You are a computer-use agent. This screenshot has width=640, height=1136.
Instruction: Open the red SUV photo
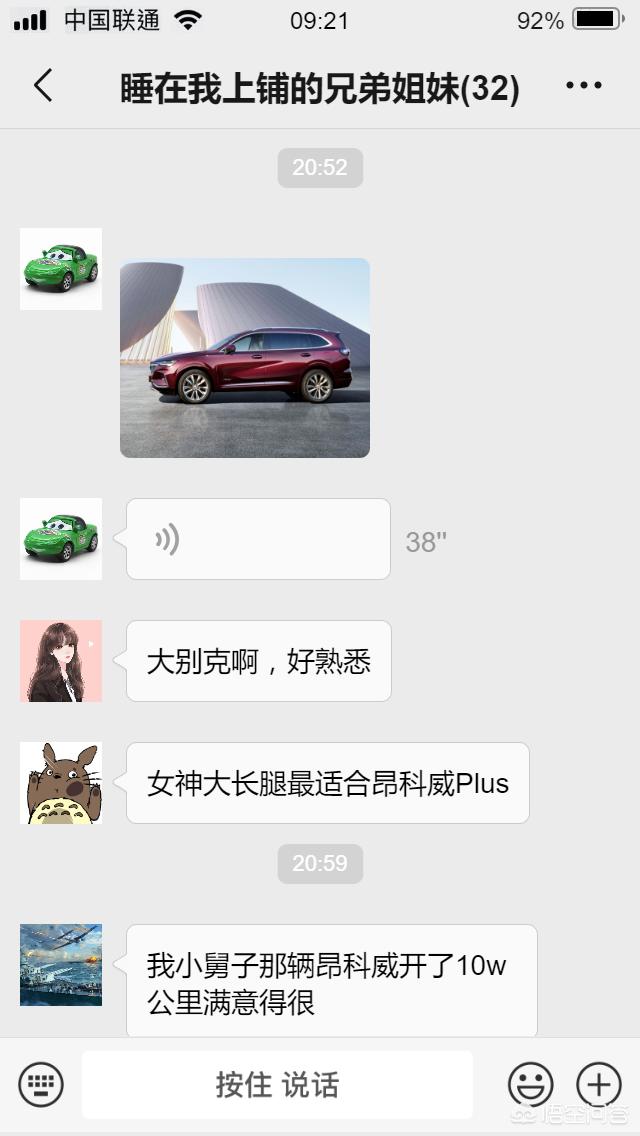click(x=245, y=358)
